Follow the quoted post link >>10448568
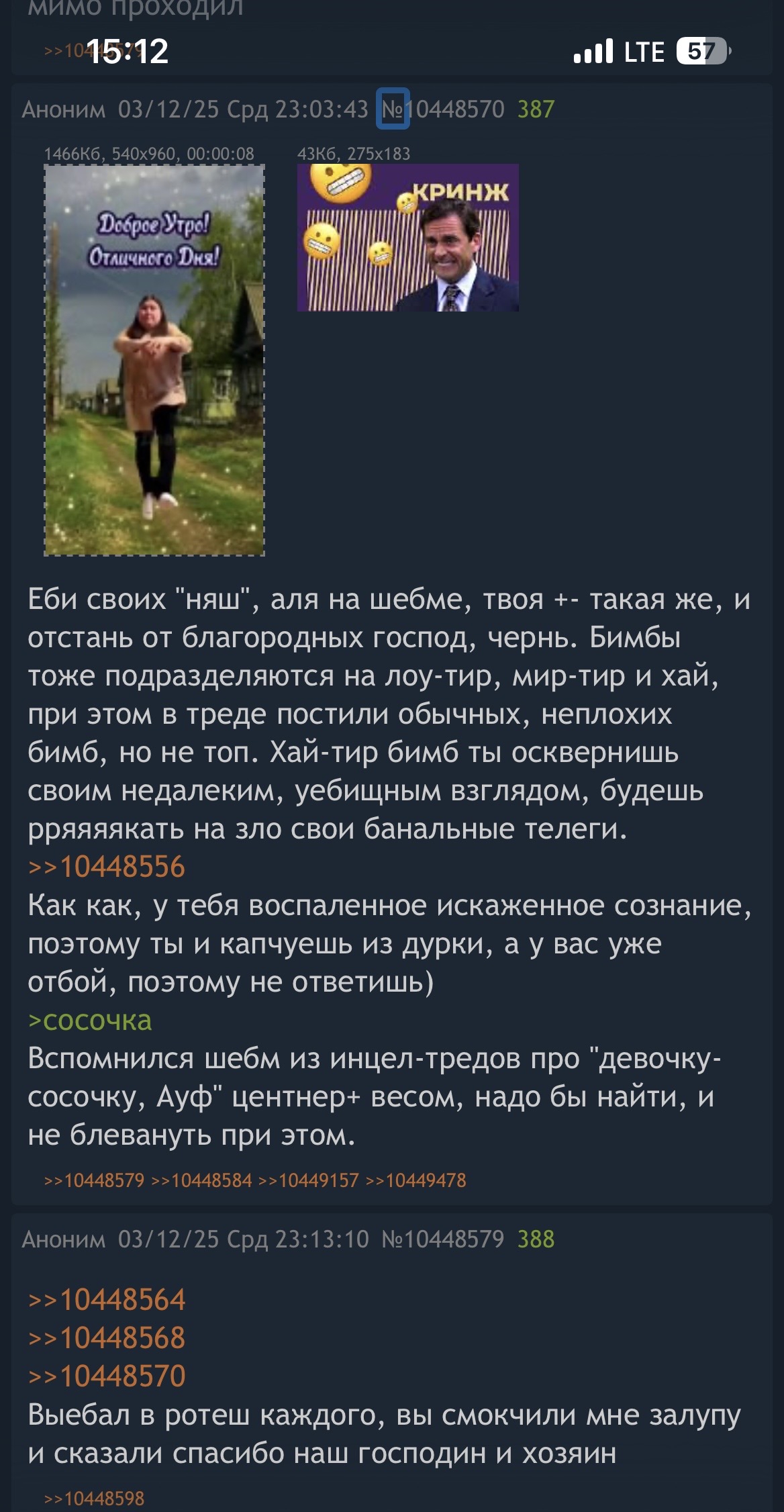784x1512 pixels. (106, 1337)
